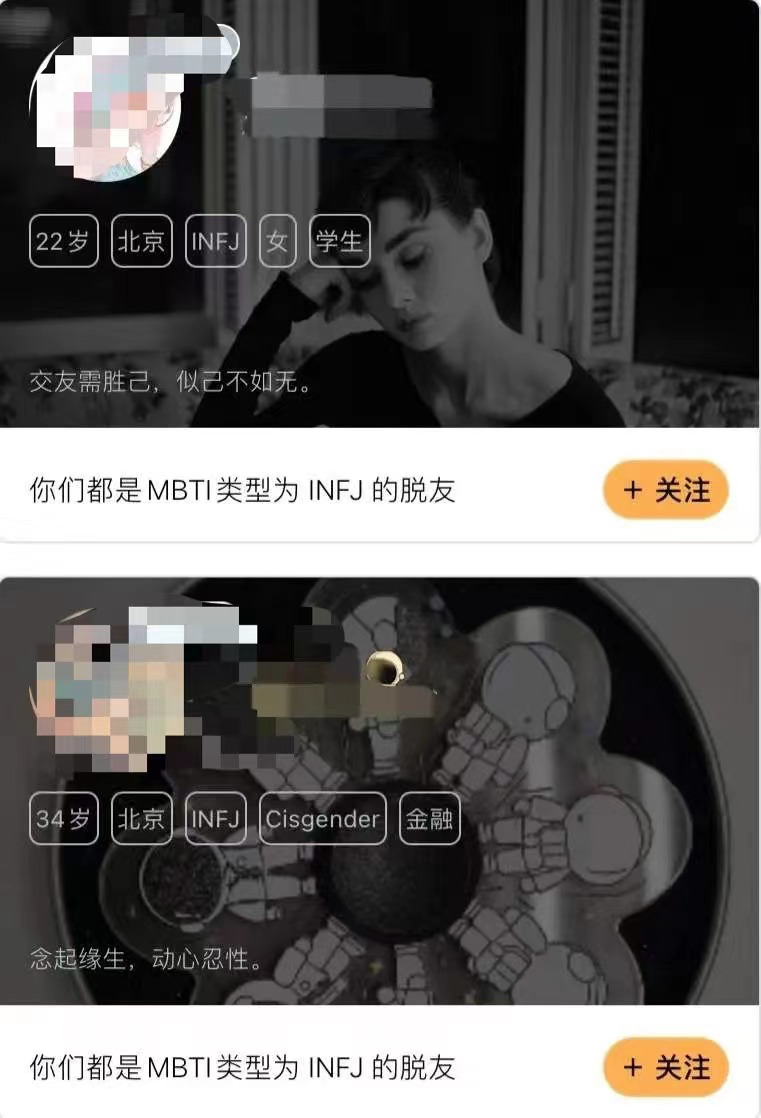Follow the 22岁 北京 INFJ student user

click(x=665, y=490)
